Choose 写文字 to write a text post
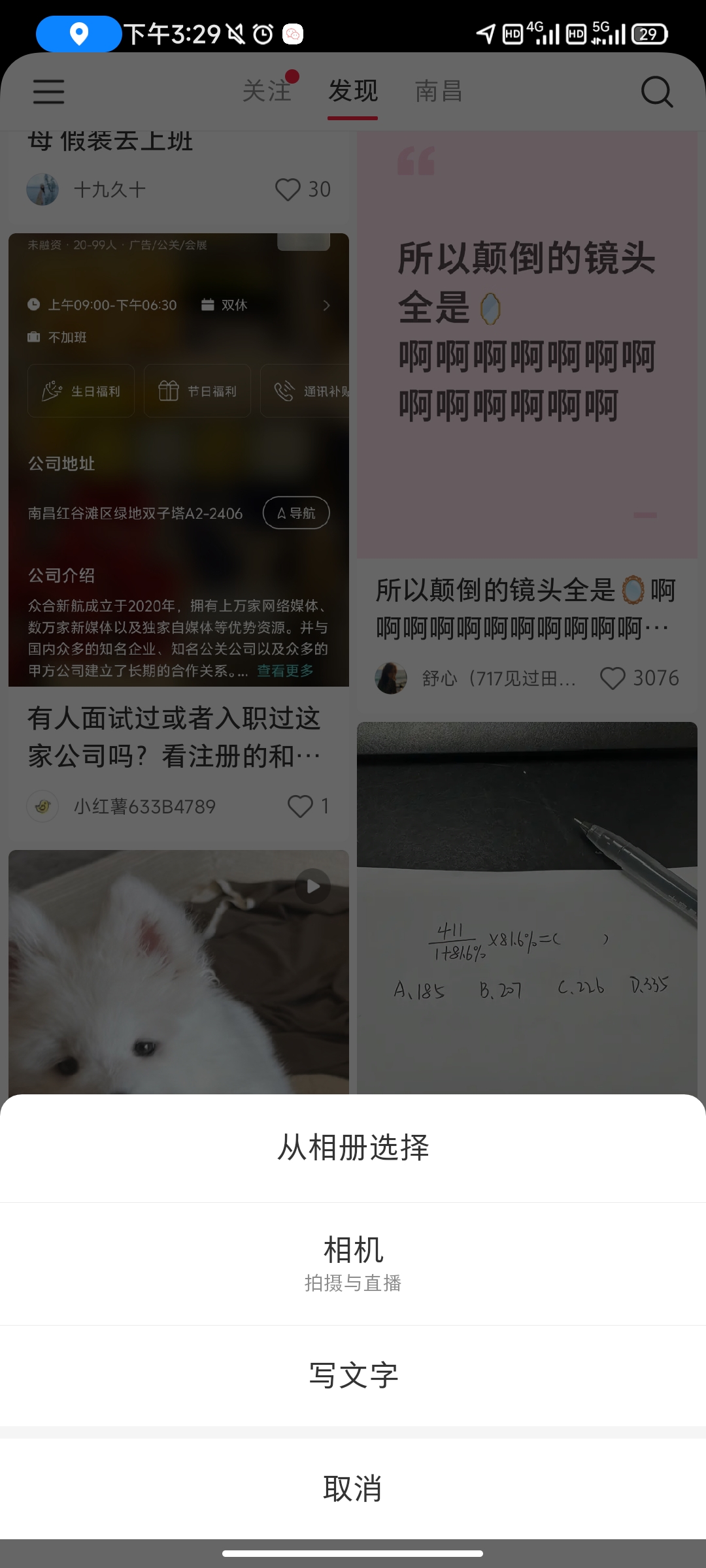Viewport: 706px width, 1568px height. tap(353, 1375)
